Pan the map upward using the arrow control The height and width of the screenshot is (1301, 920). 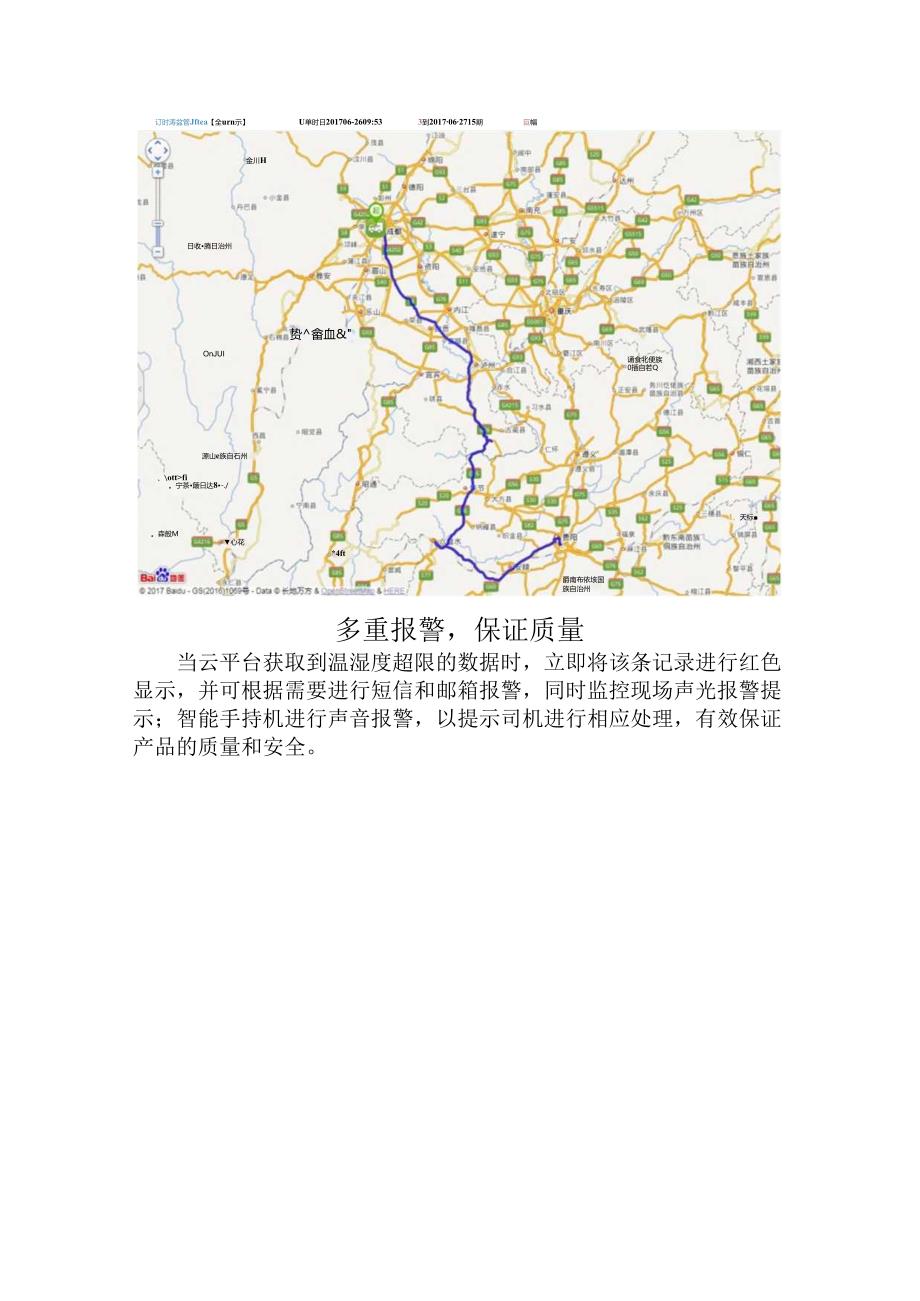click(x=158, y=142)
